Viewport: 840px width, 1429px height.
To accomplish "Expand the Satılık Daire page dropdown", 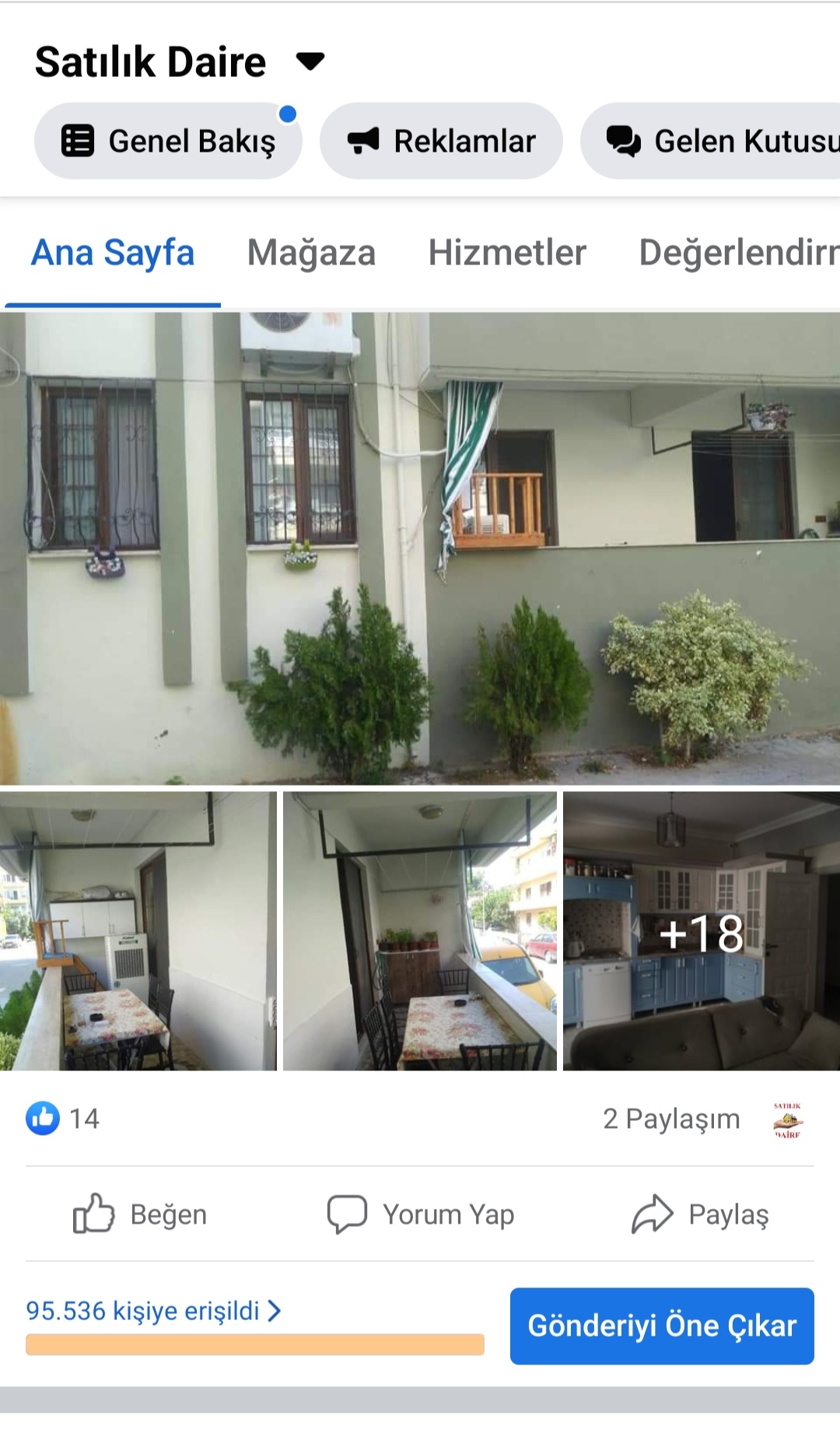I will (x=310, y=61).
